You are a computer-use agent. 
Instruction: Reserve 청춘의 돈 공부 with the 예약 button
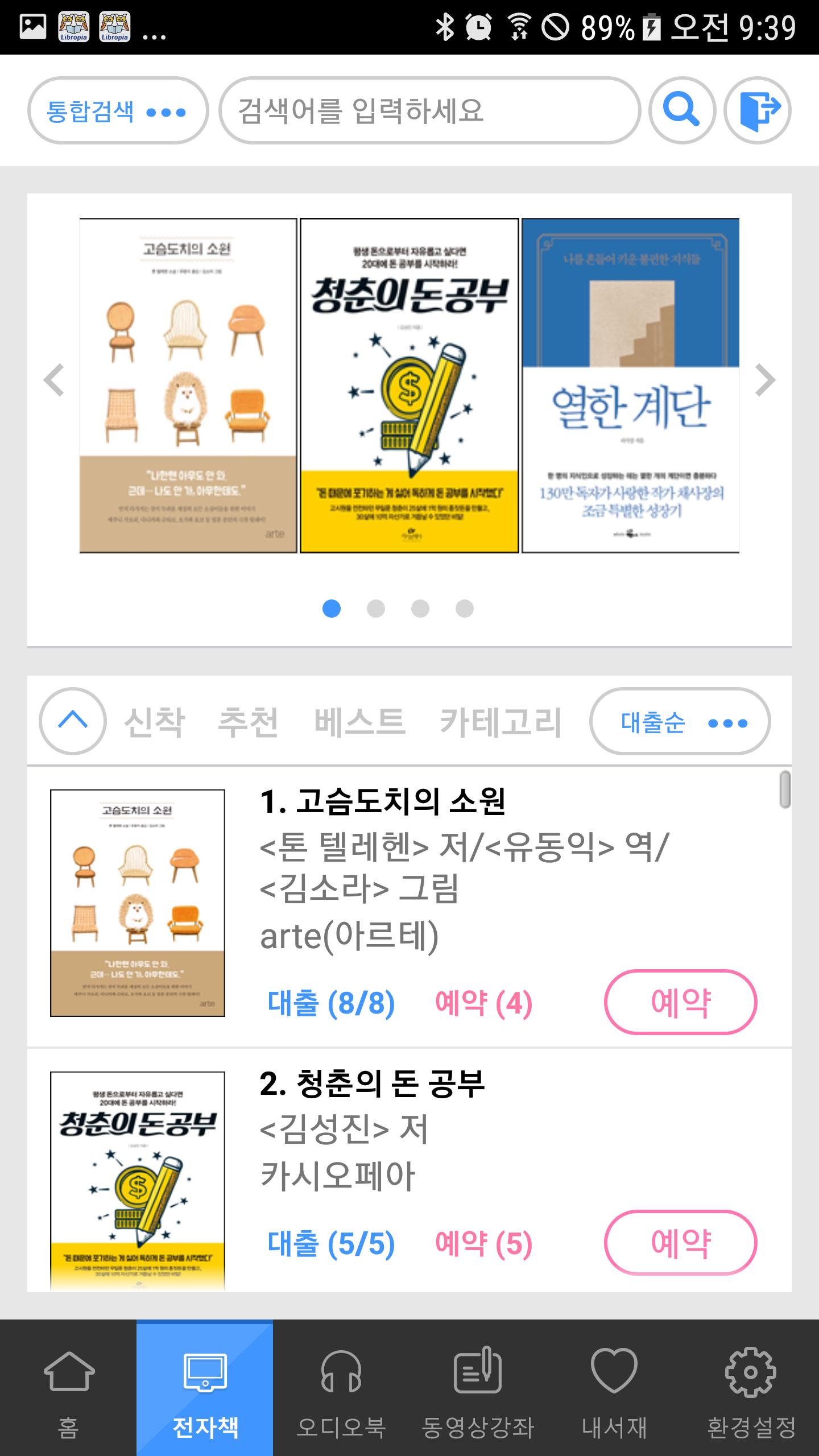tap(680, 1243)
